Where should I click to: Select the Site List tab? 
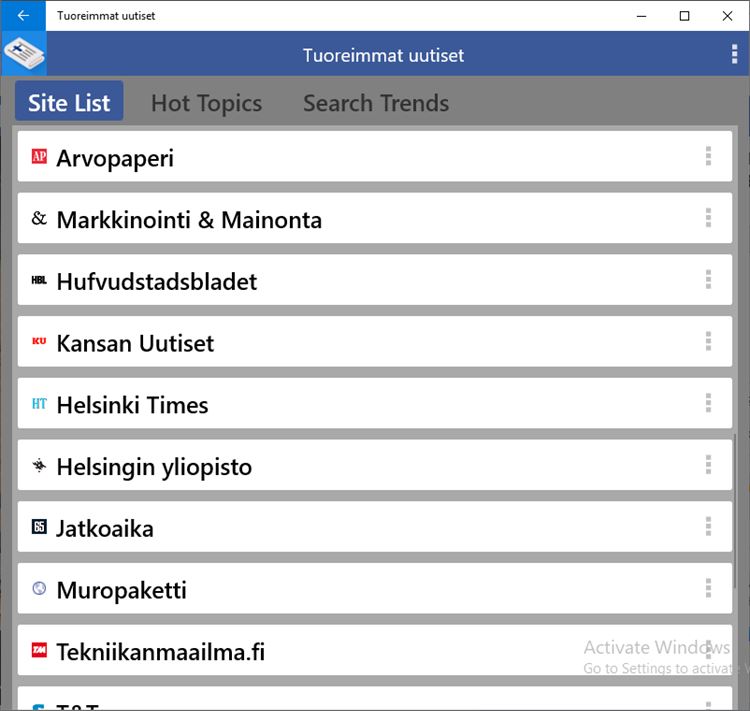69,103
